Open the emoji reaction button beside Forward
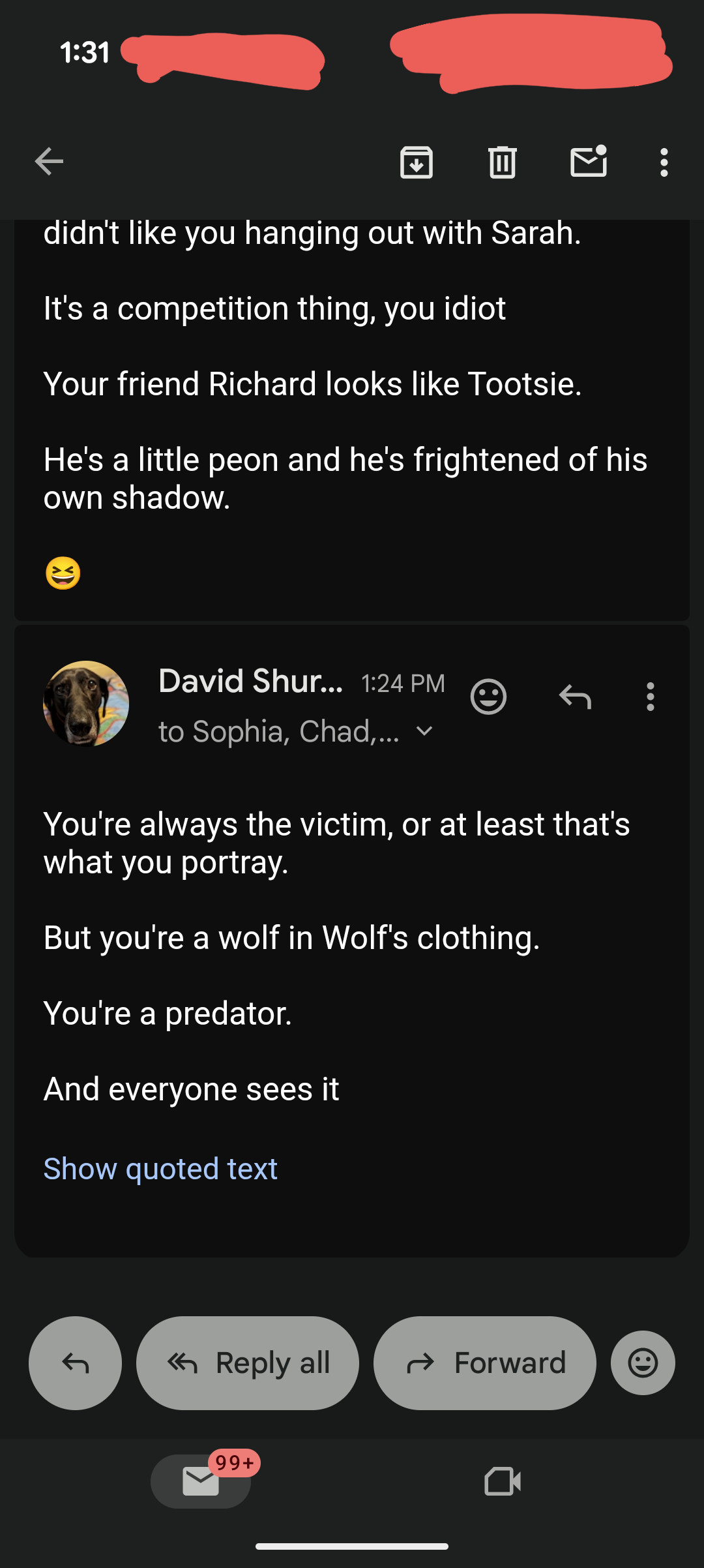The width and height of the screenshot is (704, 1568). (x=643, y=1363)
